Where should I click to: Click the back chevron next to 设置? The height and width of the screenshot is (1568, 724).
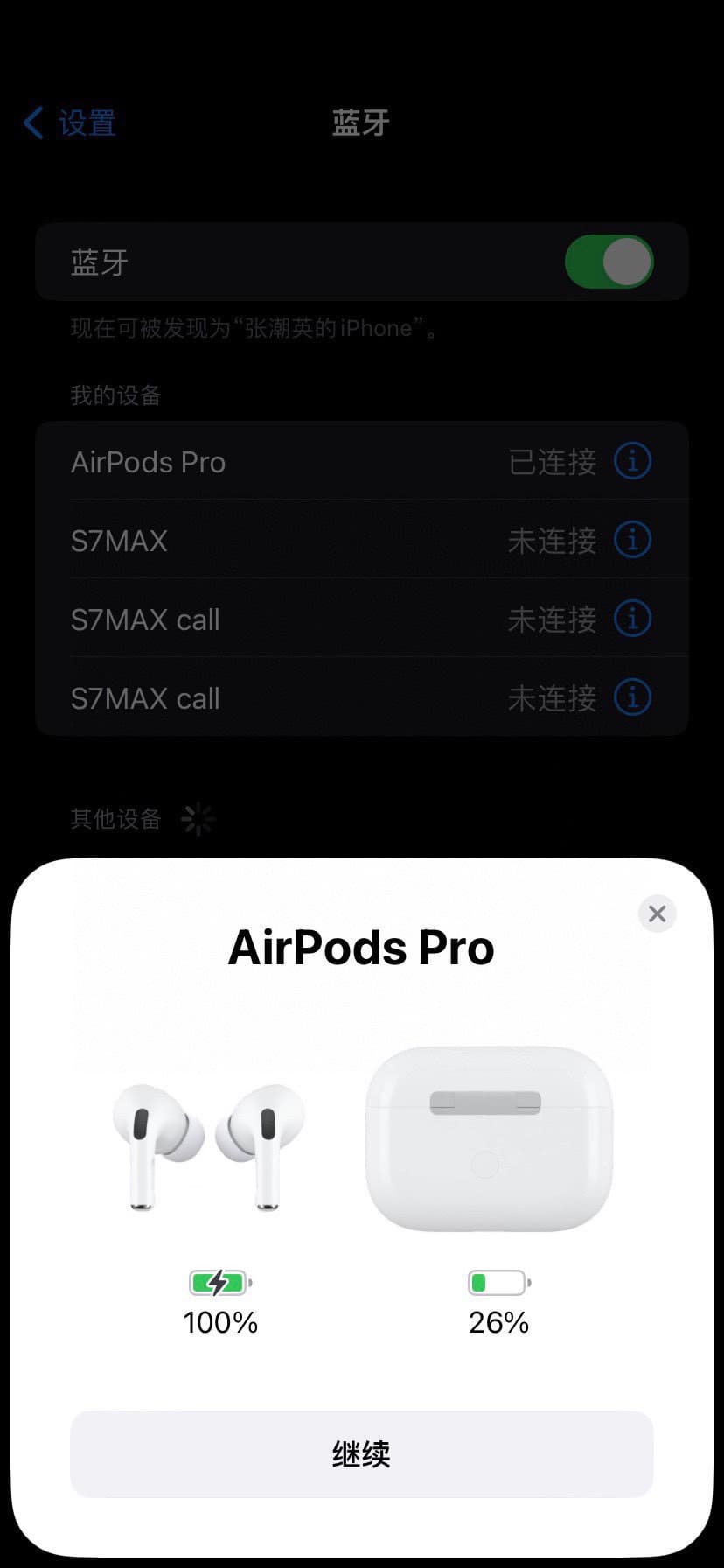pyautogui.click(x=32, y=122)
